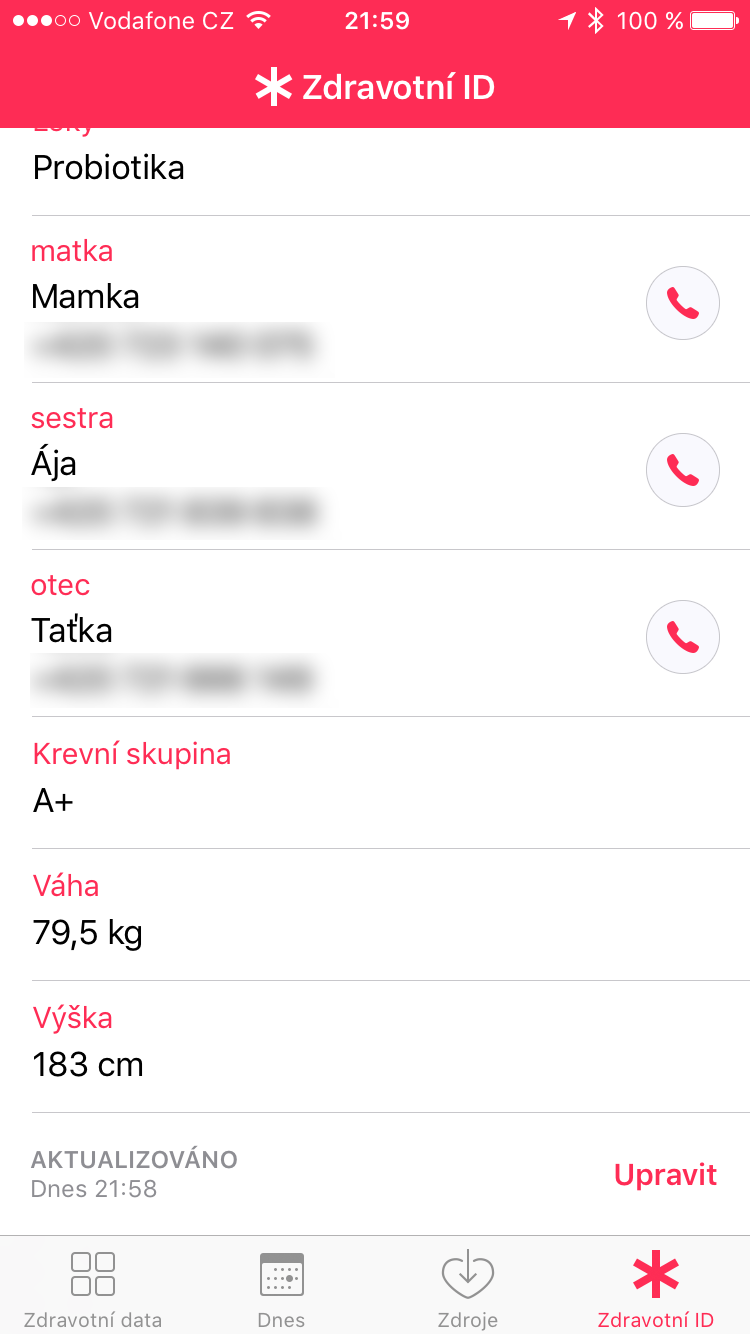Select the Zdravotní ID tab
Screen dimensions: 750x1334
(x=656, y=1288)
